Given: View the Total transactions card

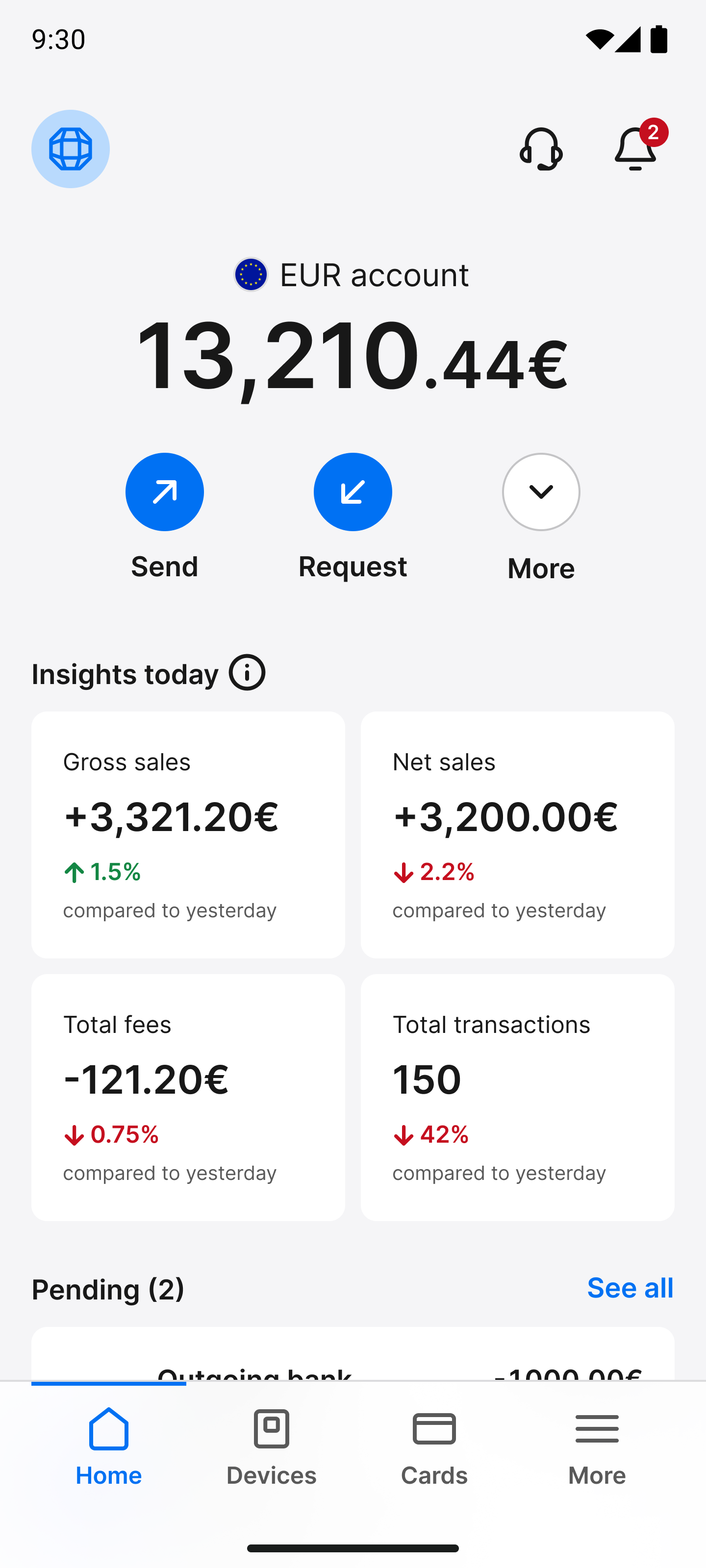Looking at the screenshot, I should click(517, 1097).
